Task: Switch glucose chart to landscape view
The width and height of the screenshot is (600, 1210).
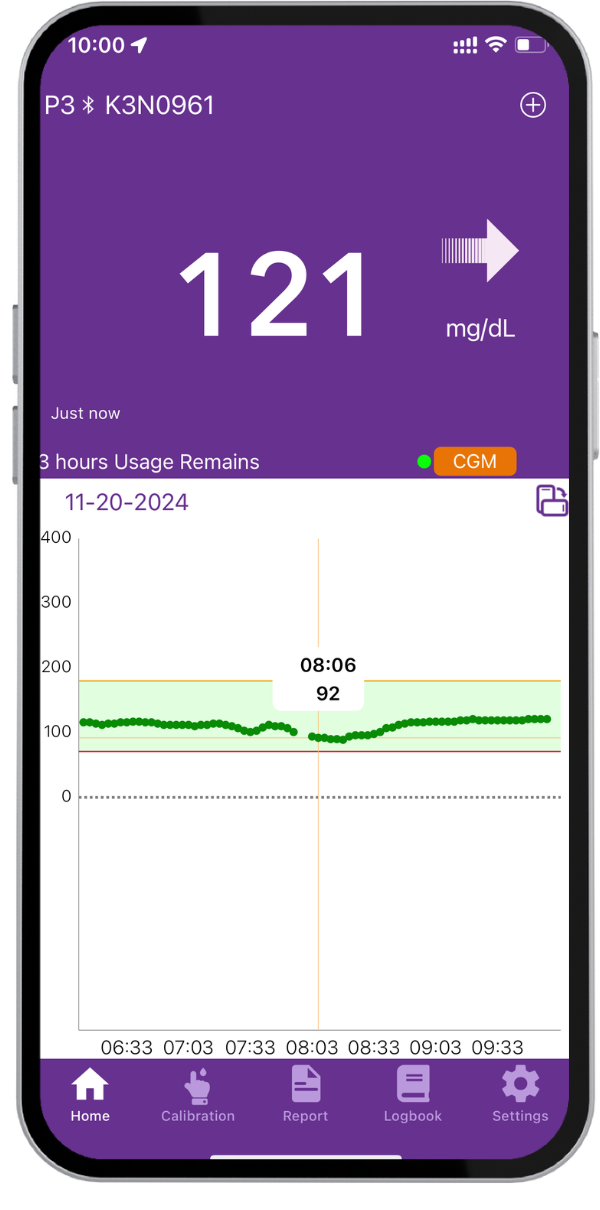Action: pos(551,501)
